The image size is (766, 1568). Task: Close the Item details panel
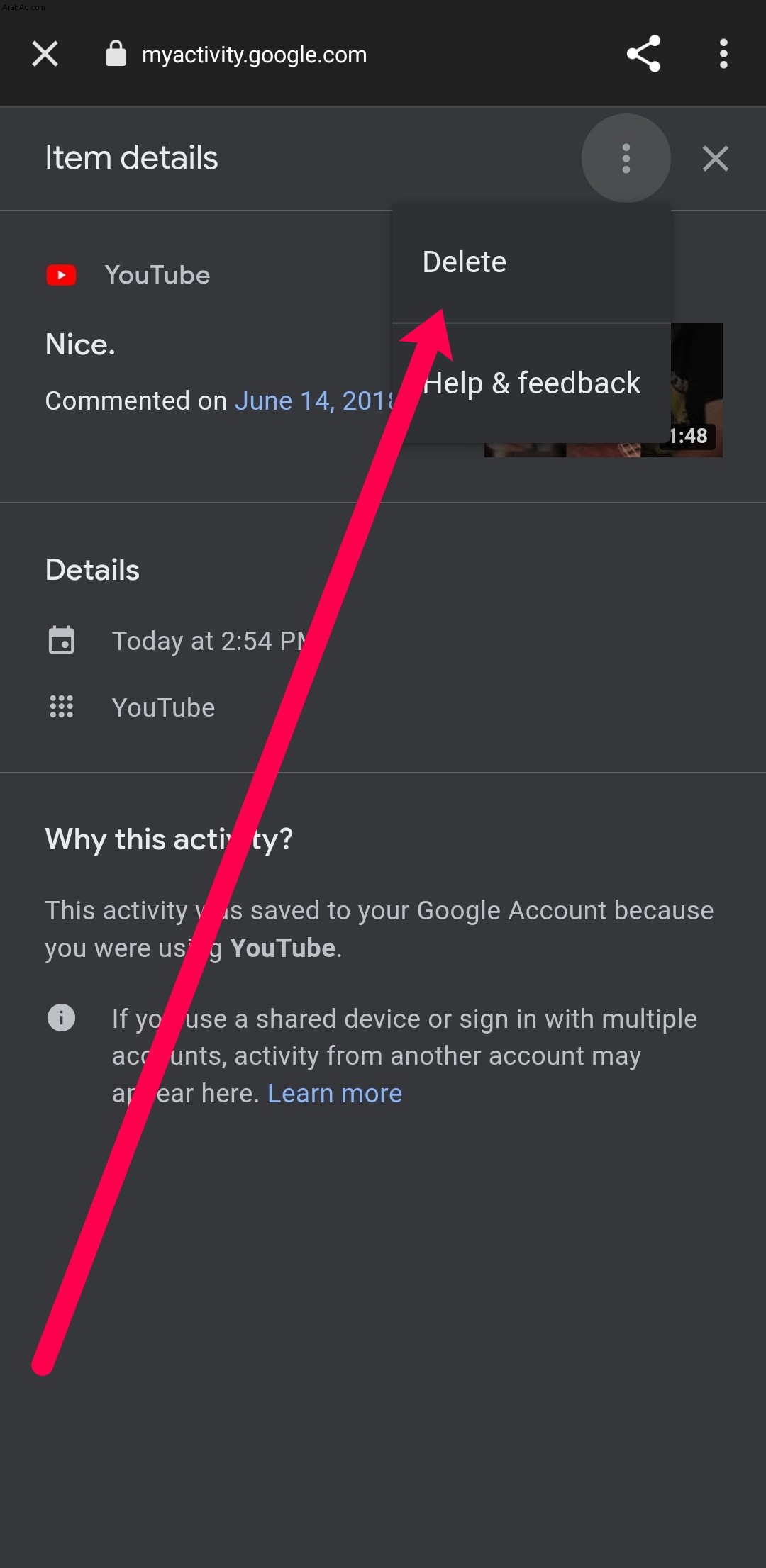click(715, 158)
